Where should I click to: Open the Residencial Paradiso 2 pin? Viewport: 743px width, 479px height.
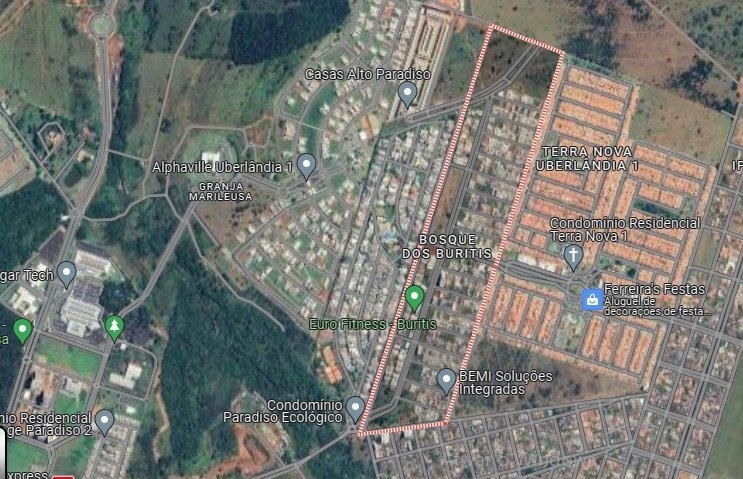tap(104, 421)
